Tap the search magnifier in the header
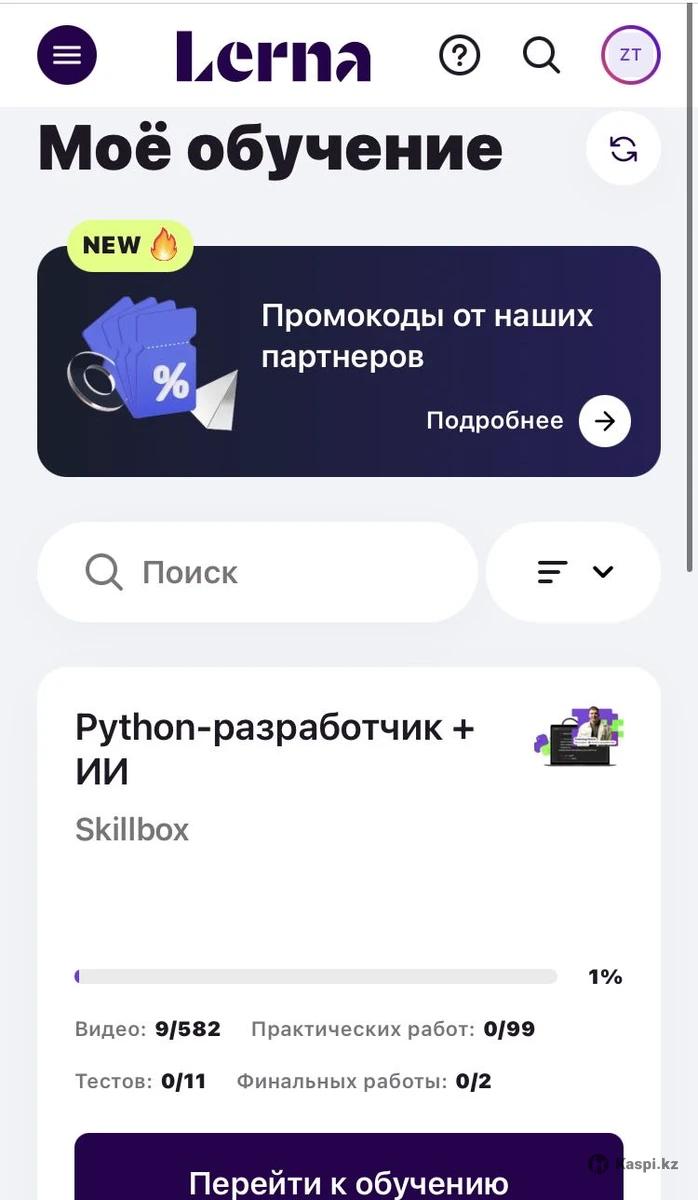 [541, 55]
